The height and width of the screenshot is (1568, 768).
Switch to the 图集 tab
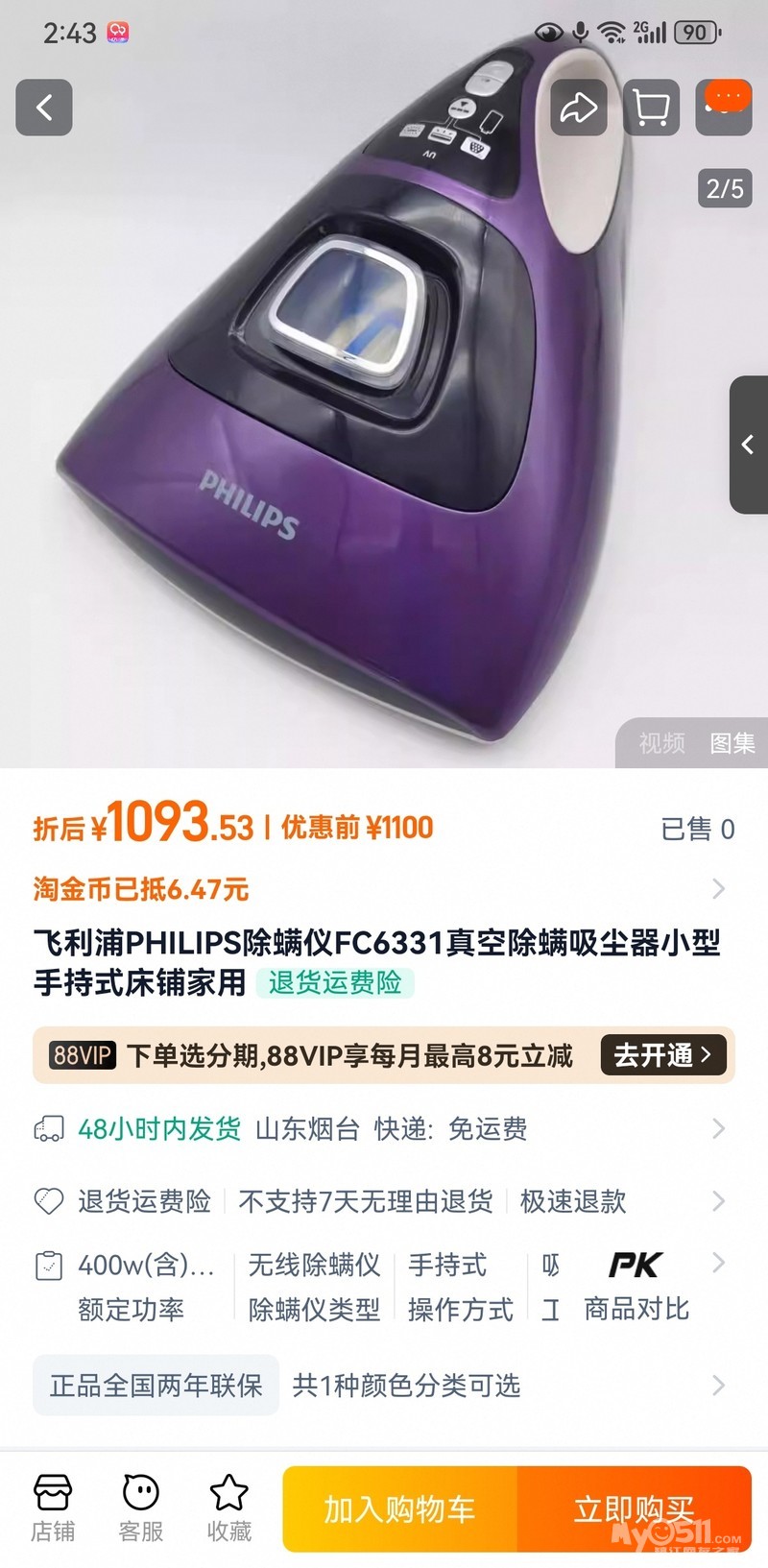point(732,743)
